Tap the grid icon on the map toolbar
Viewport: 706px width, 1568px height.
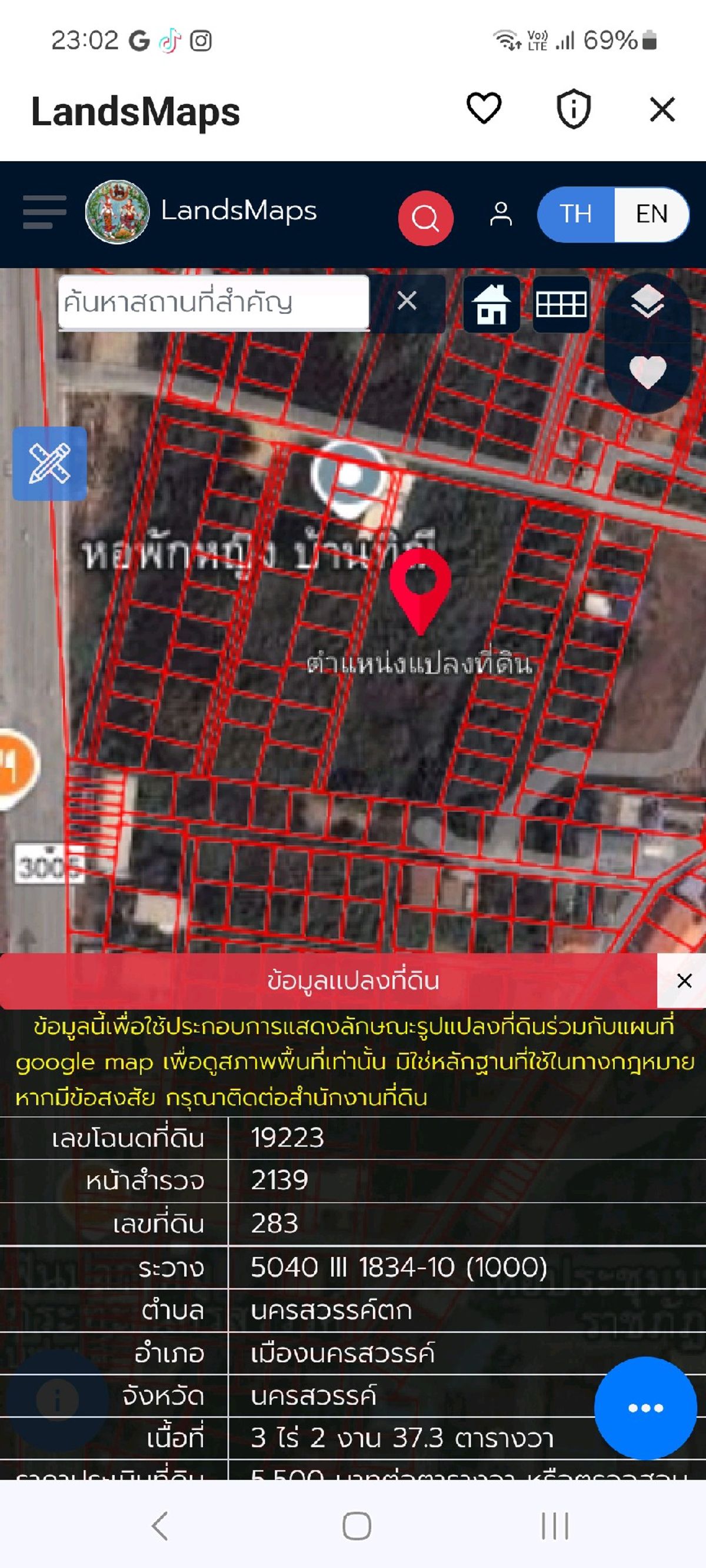click(x=561, y=304)
